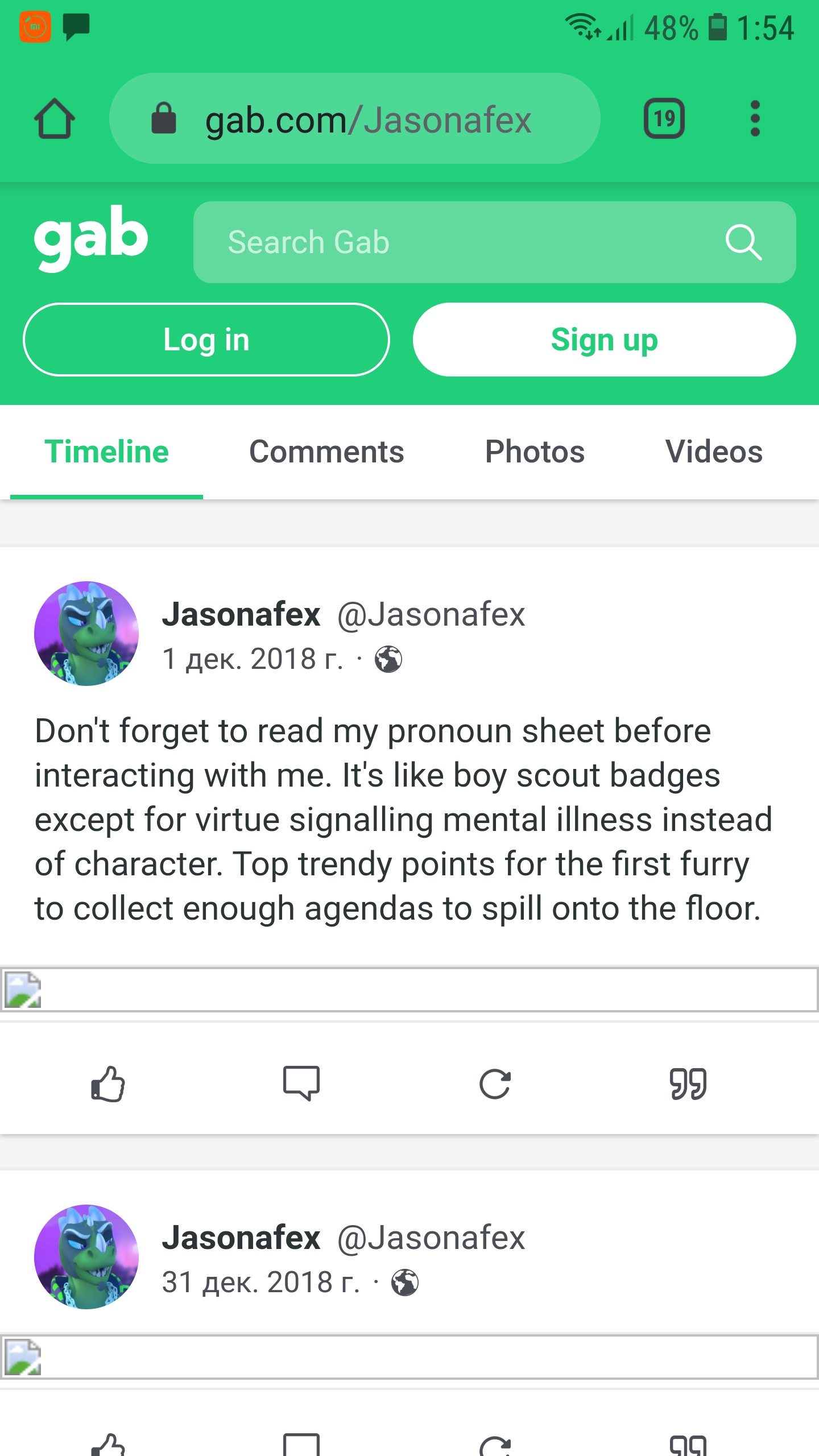Repost the 1 дек. 2018 post
819x1456 pixels.
pyautogui.click(x=495, y=1083)
